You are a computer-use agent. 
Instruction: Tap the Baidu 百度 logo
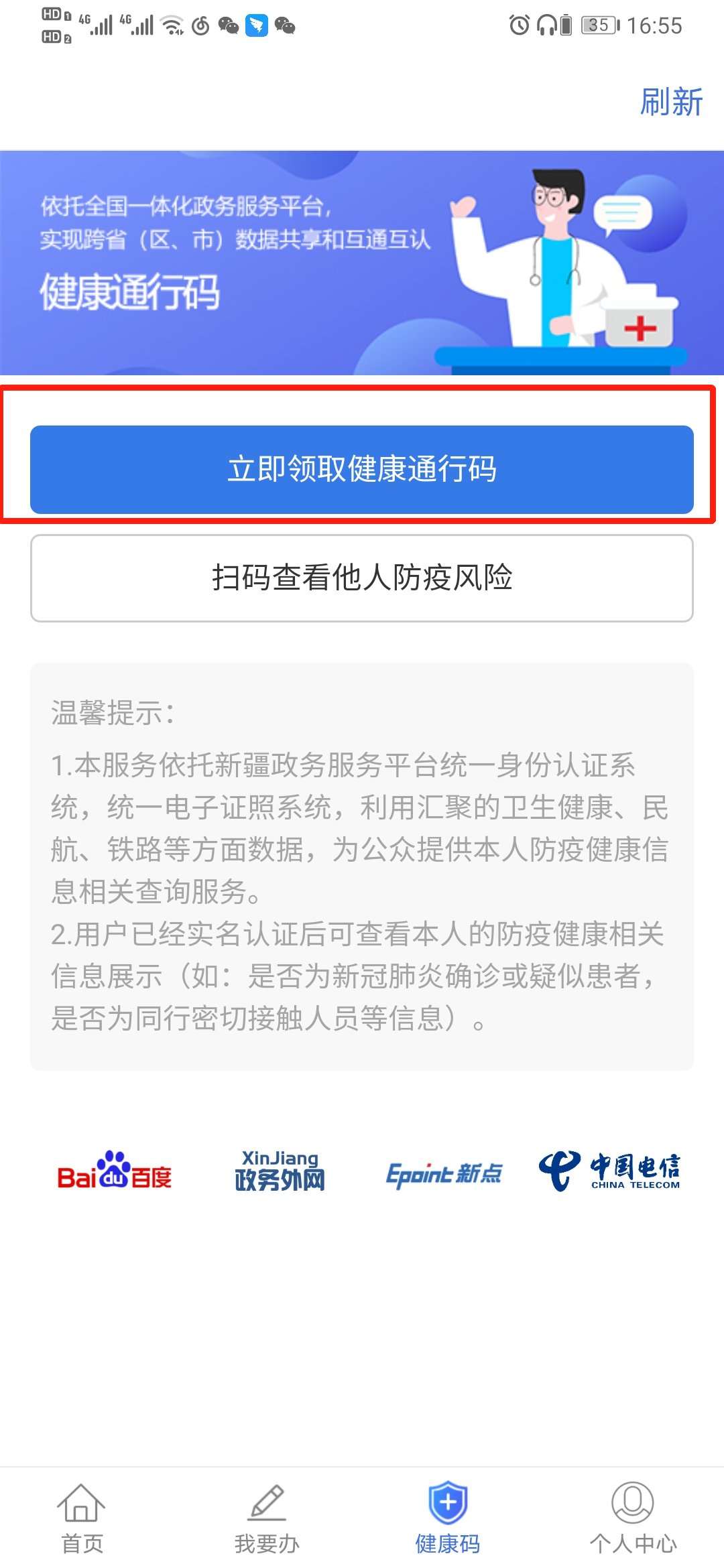pyautogui.click(x=115, y=1171)
